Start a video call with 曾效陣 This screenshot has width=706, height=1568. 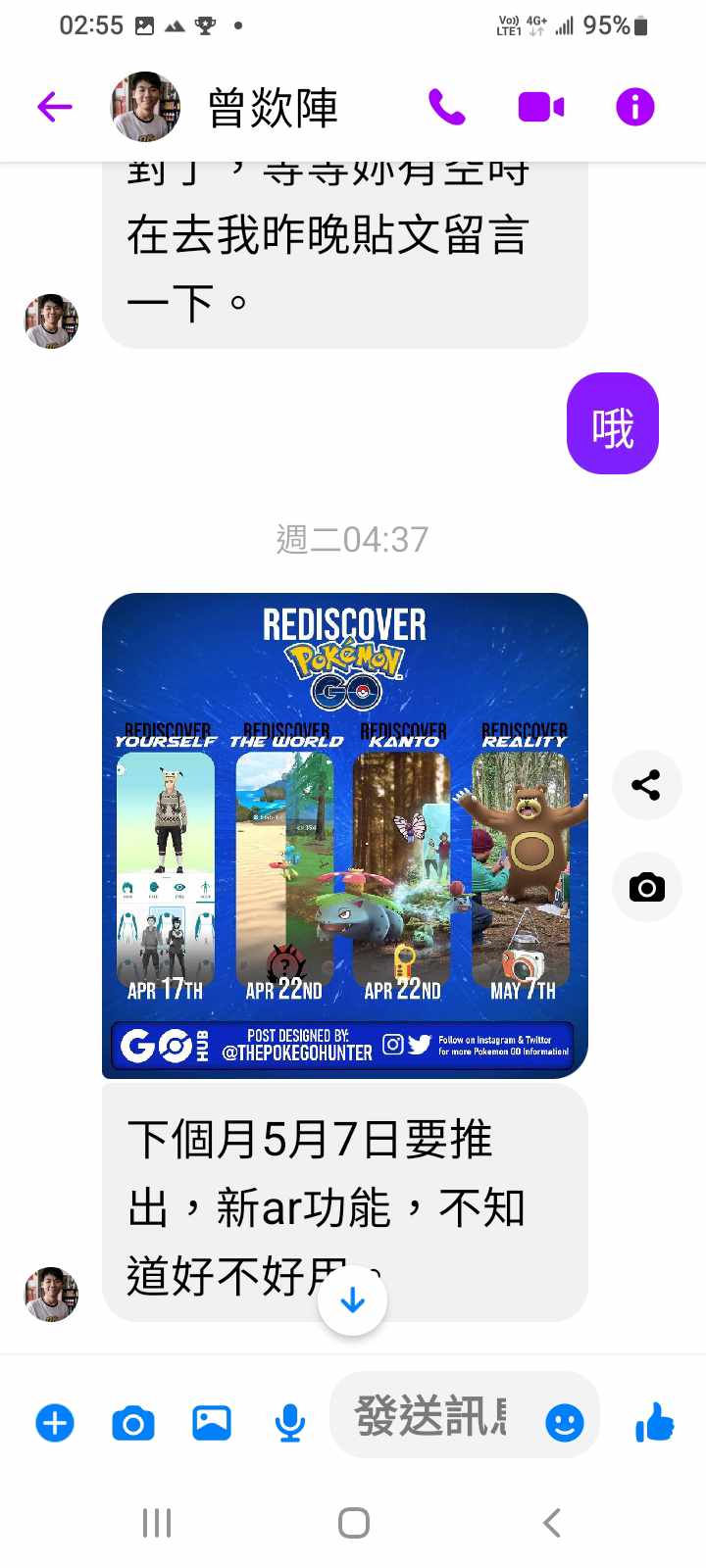coord(541,106)
